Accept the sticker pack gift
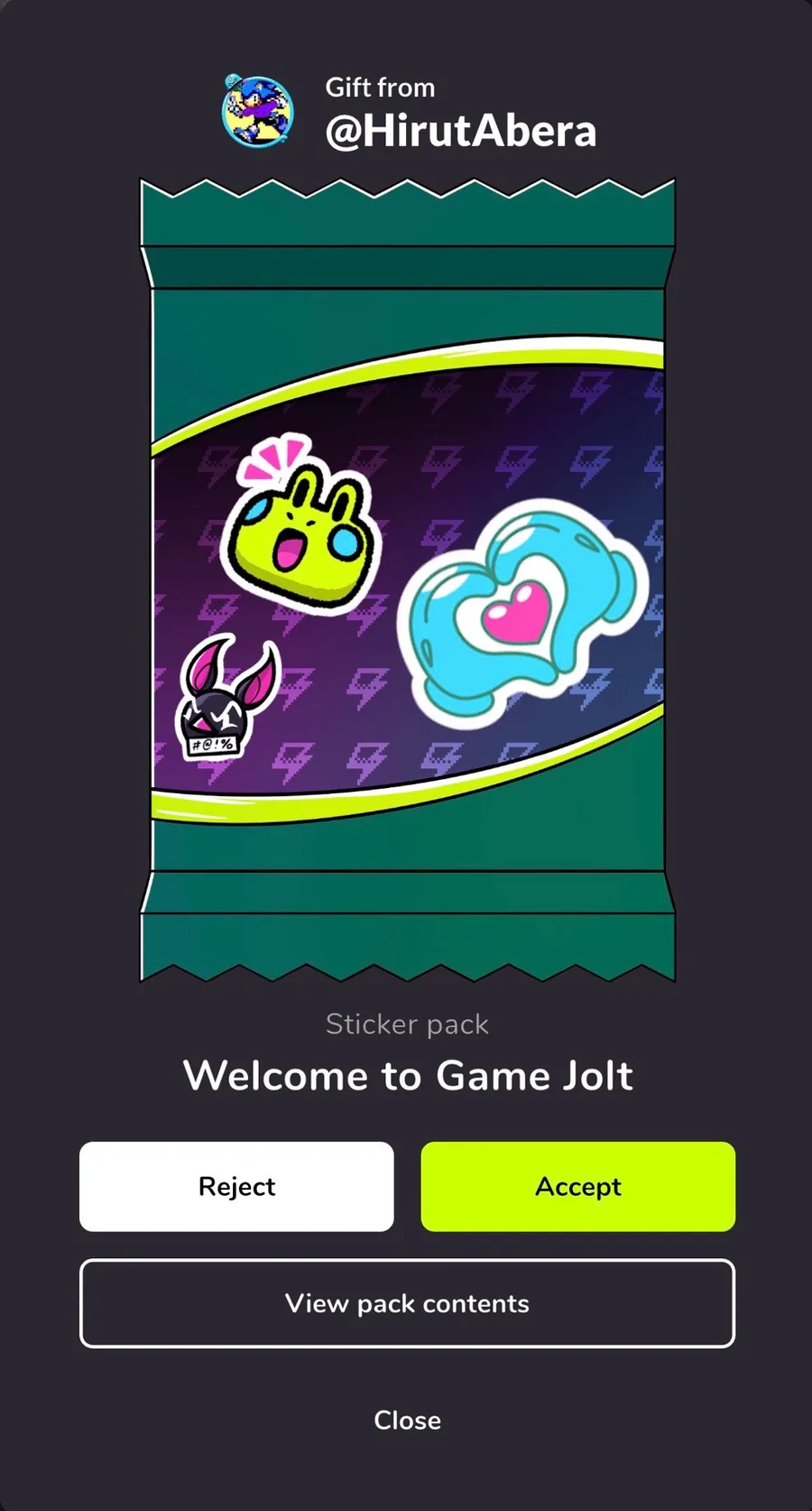 577,1186
